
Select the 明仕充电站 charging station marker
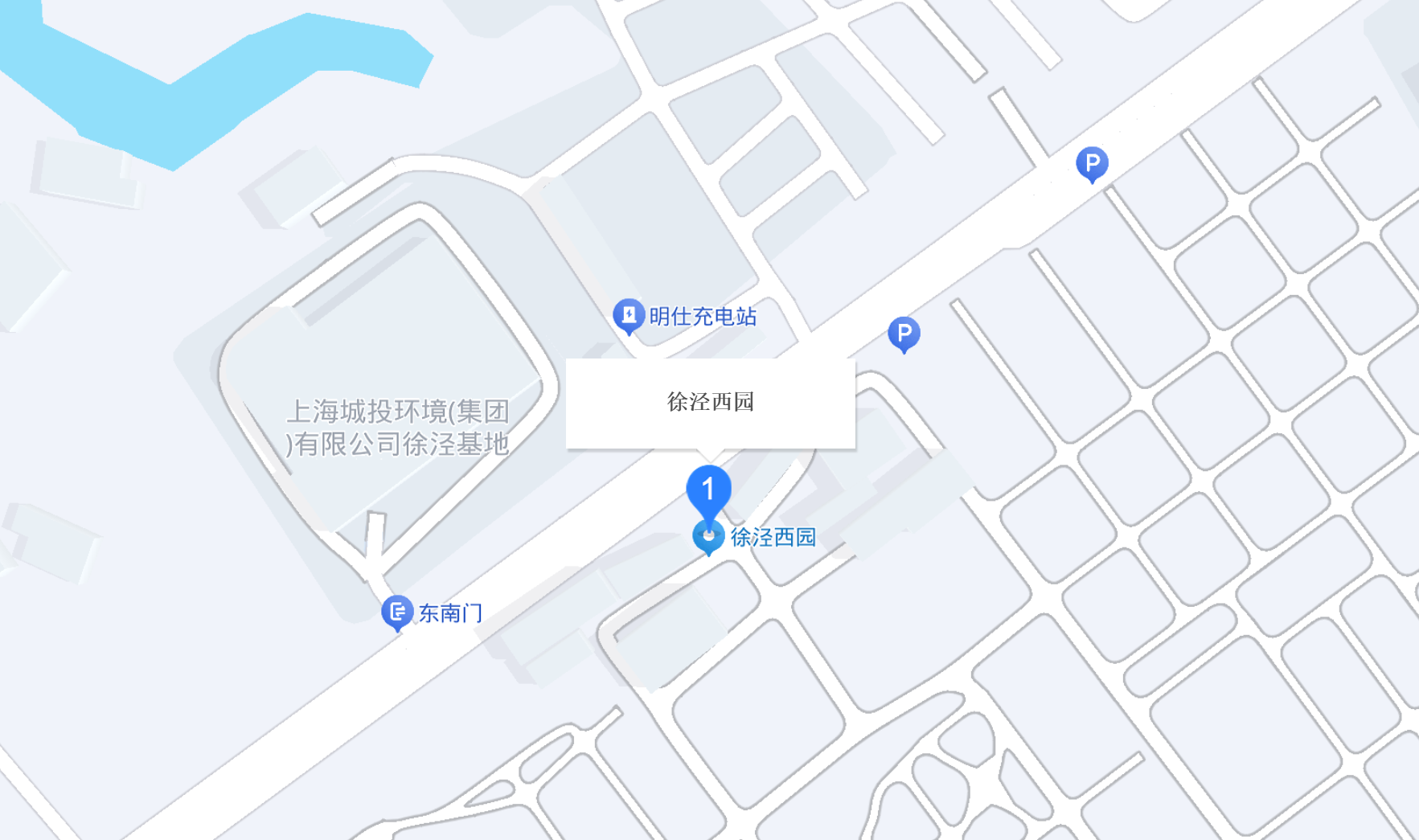click(629, 315)
